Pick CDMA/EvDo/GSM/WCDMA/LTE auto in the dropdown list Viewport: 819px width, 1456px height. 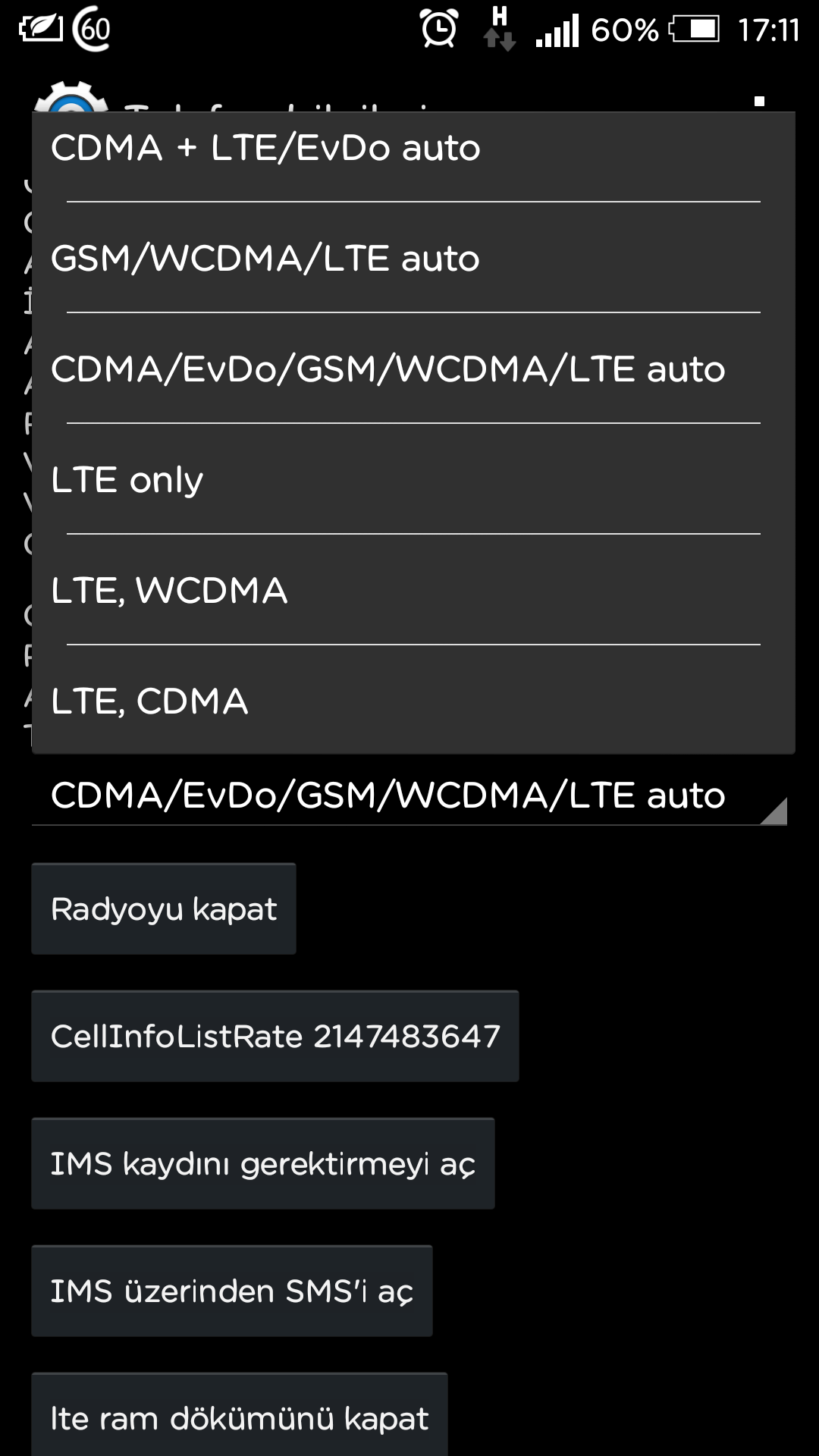[413, 369]
